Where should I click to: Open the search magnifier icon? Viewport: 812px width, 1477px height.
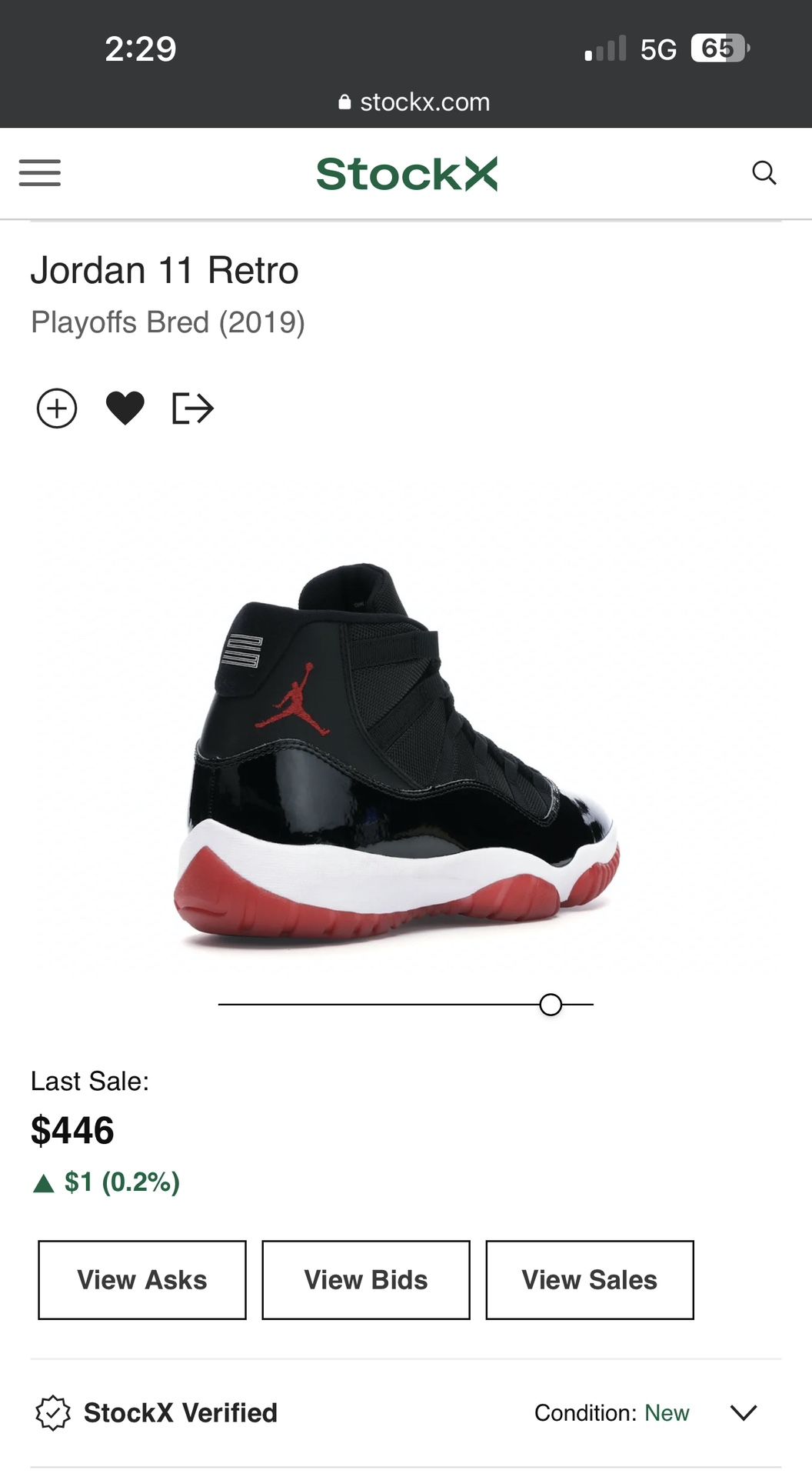tap(764, 172)
